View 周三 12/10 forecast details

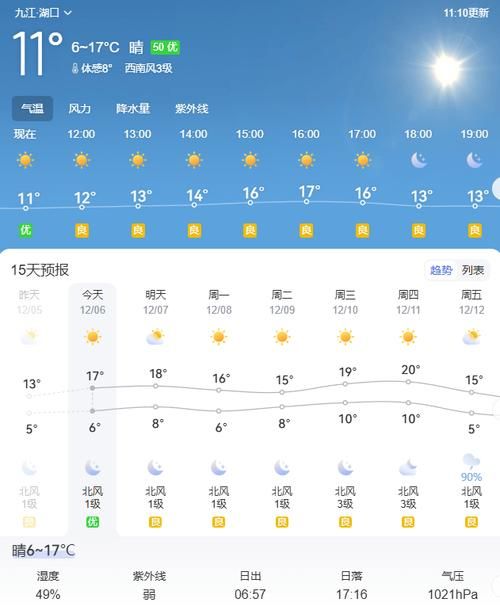click(x=345, y=409)
